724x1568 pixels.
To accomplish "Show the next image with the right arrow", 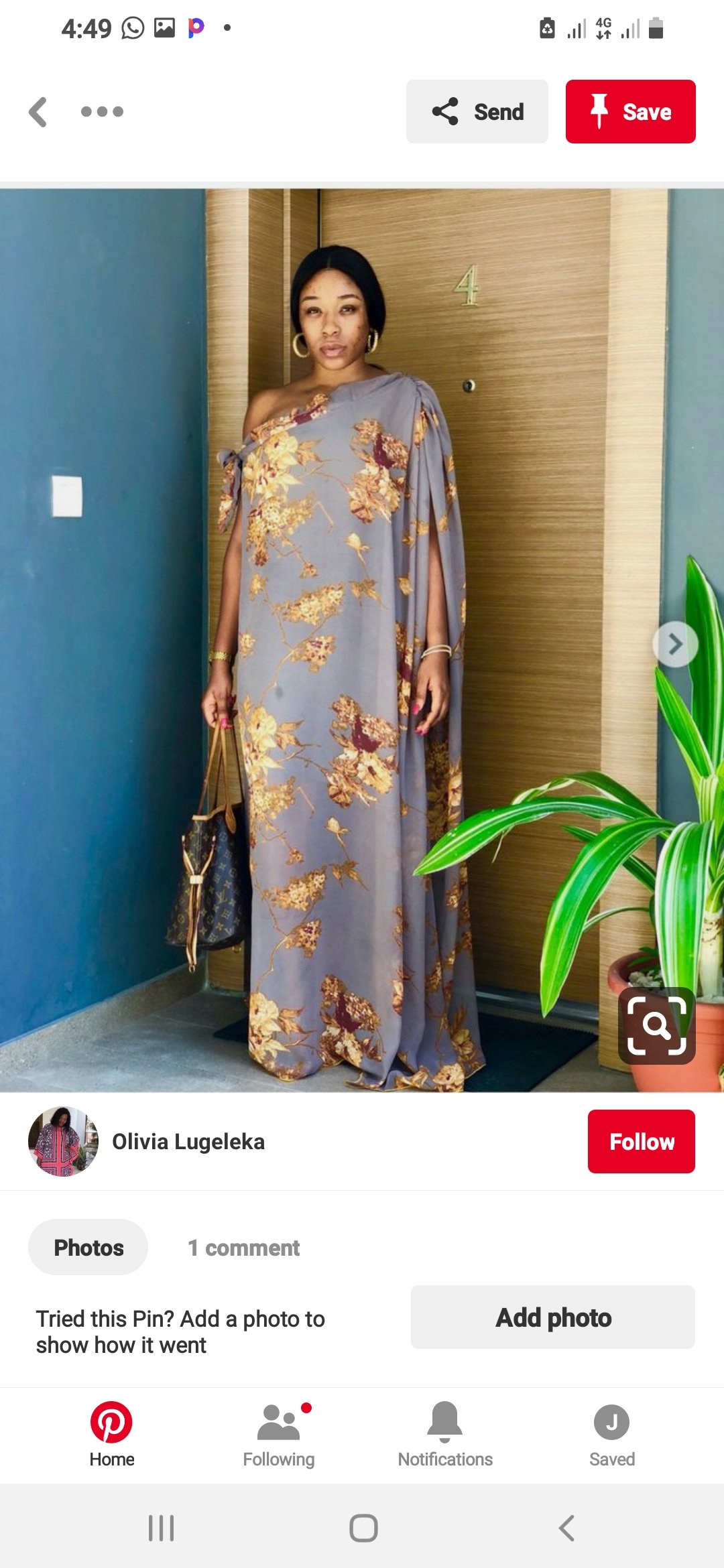I will (675, 644).
